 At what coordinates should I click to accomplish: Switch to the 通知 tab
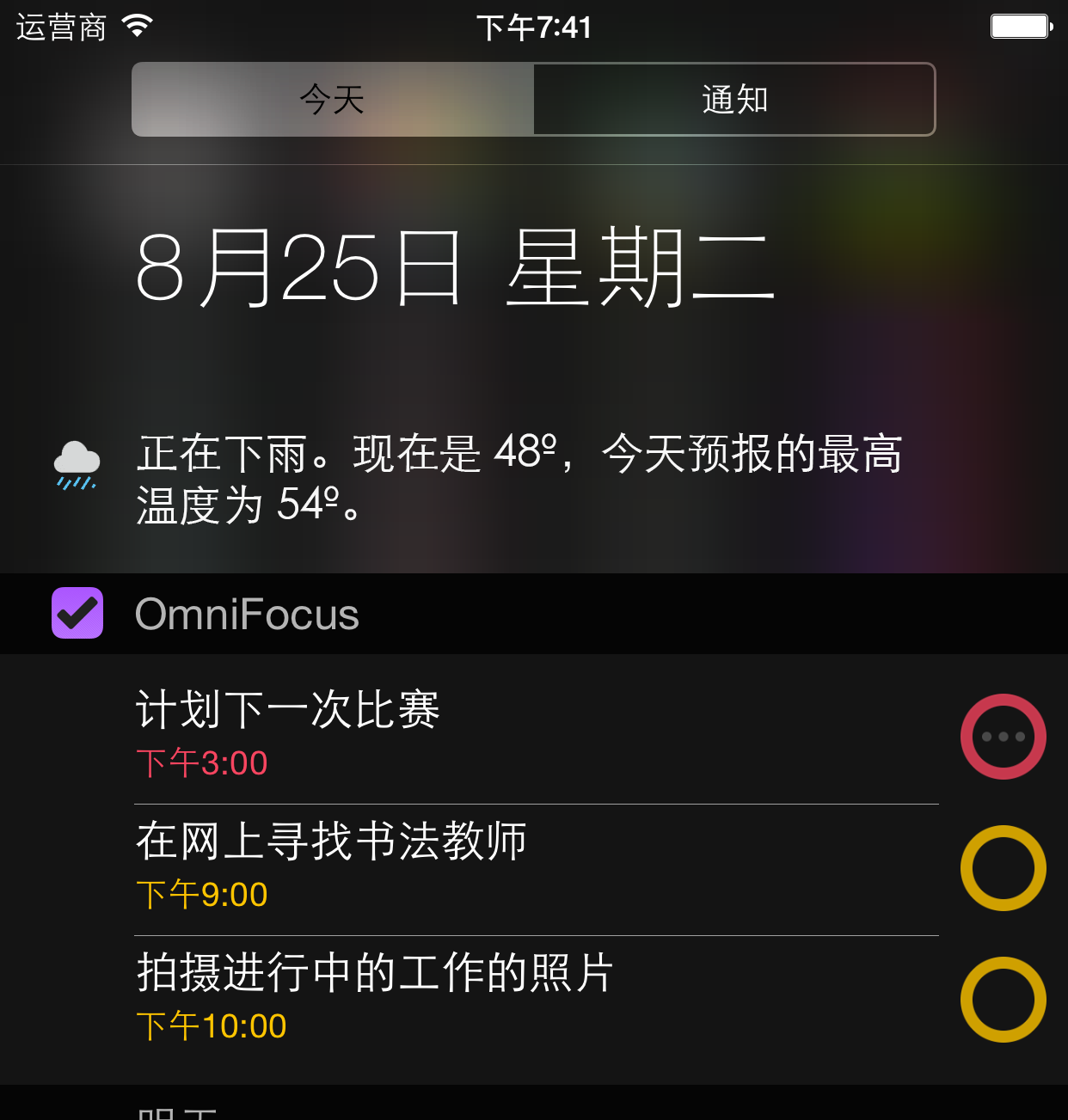735,99
